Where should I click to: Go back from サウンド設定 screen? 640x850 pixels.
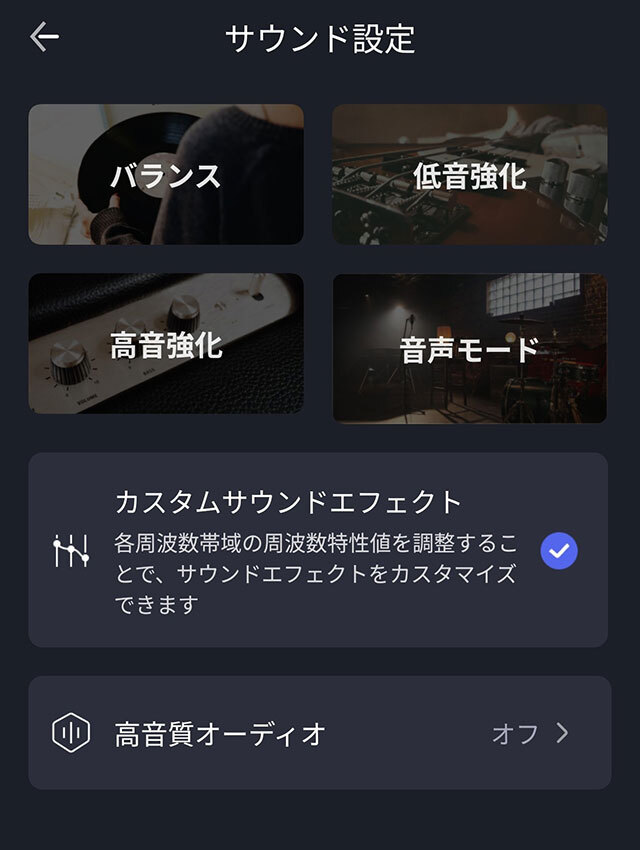click(x=45, y=37)
